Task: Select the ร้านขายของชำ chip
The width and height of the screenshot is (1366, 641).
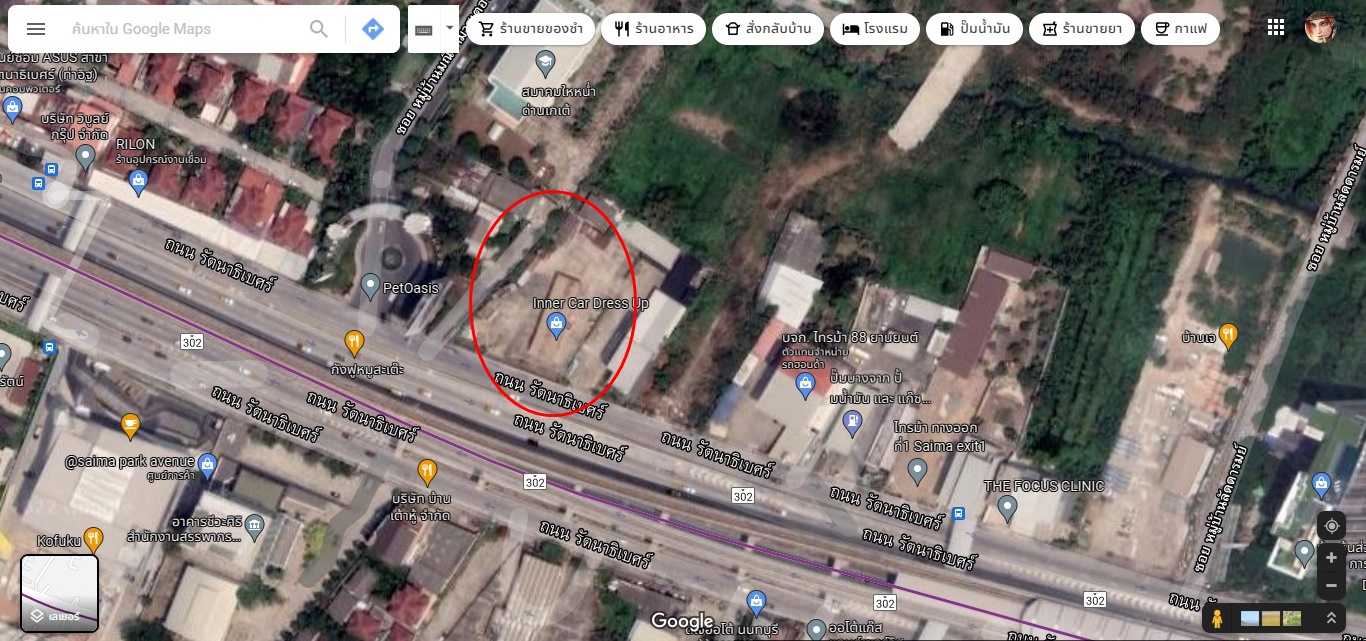Action: (530, 29)
